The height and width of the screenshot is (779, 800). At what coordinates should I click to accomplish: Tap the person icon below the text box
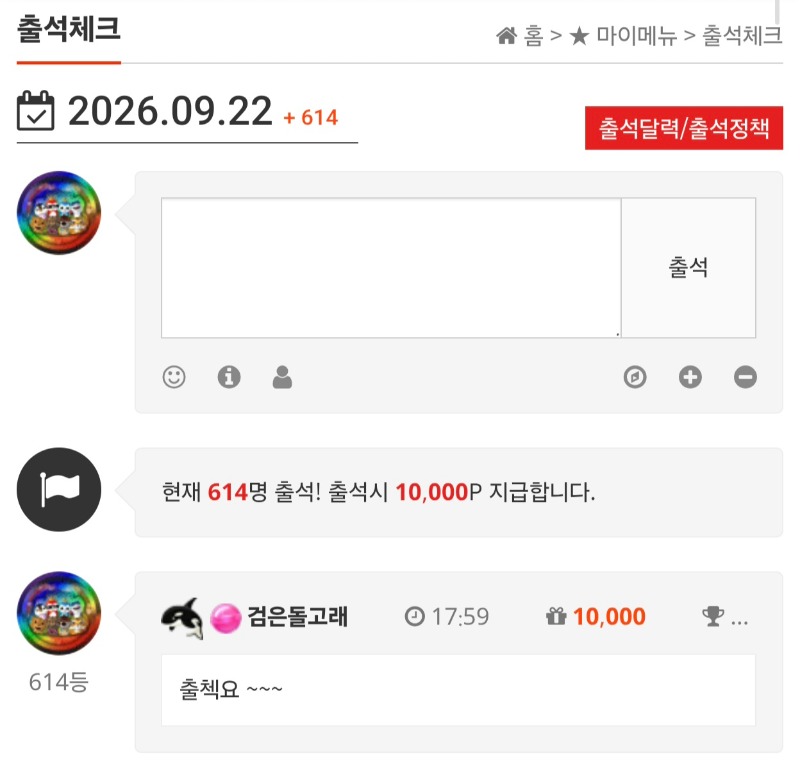282,377
